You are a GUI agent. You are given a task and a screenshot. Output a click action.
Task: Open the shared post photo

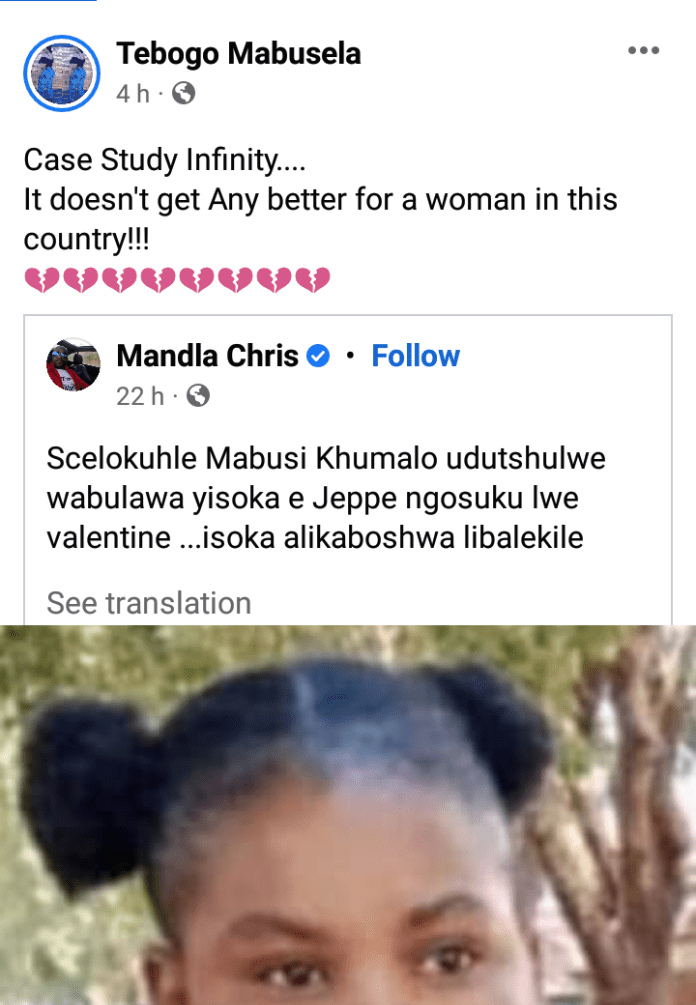pos(348,815)
